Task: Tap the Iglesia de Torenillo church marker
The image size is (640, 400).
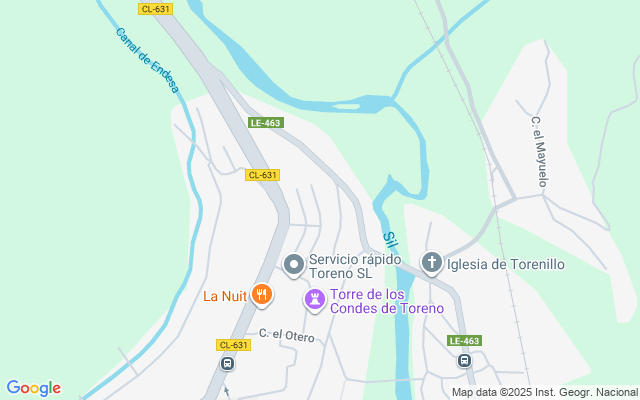Action: [432, 264]
